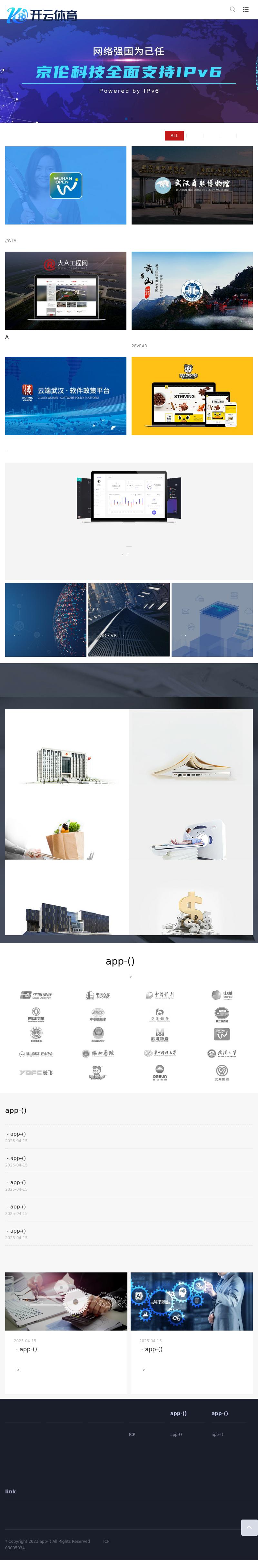Open the search icon in header
This screenshot has width=258, height=1568.
click(232, 9)
